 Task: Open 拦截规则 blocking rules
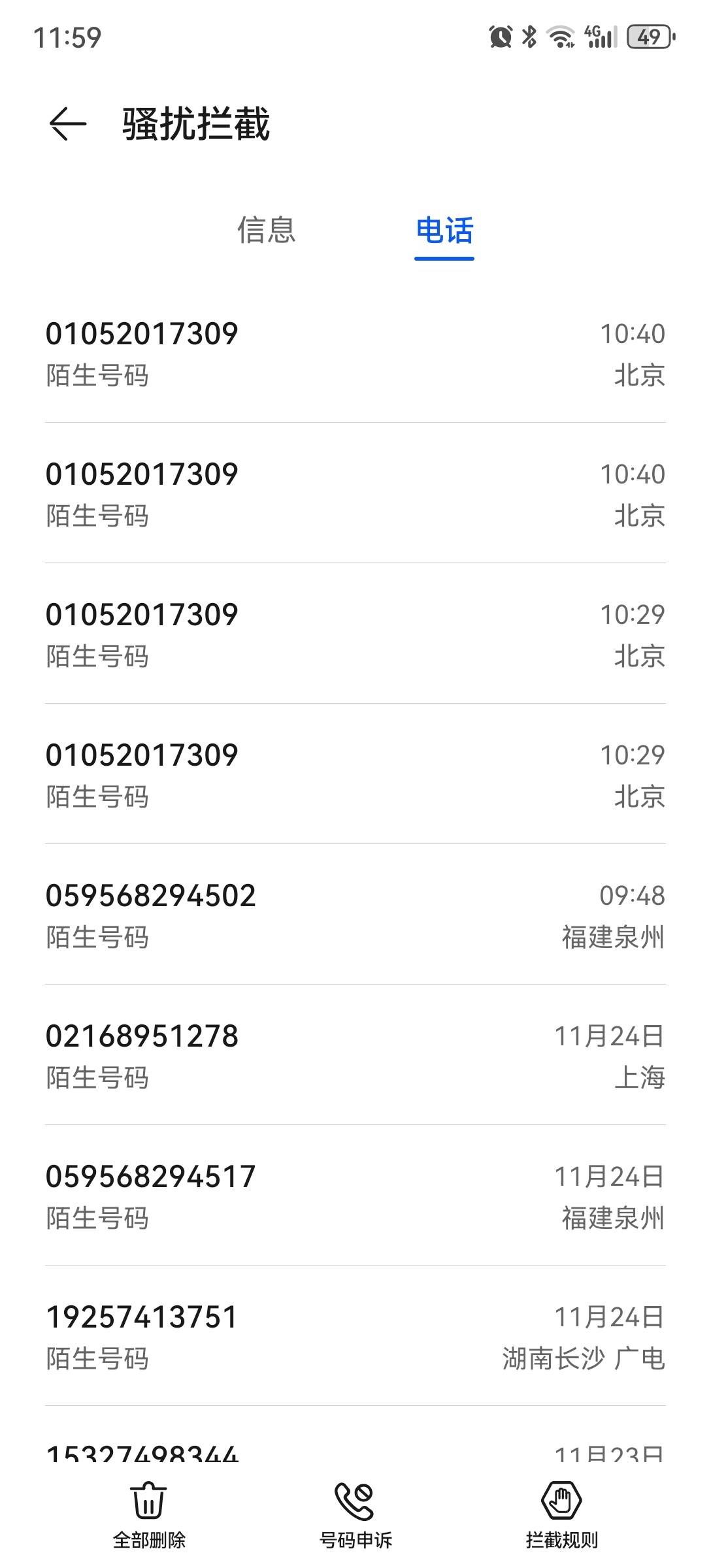(x=562, y=1514)
